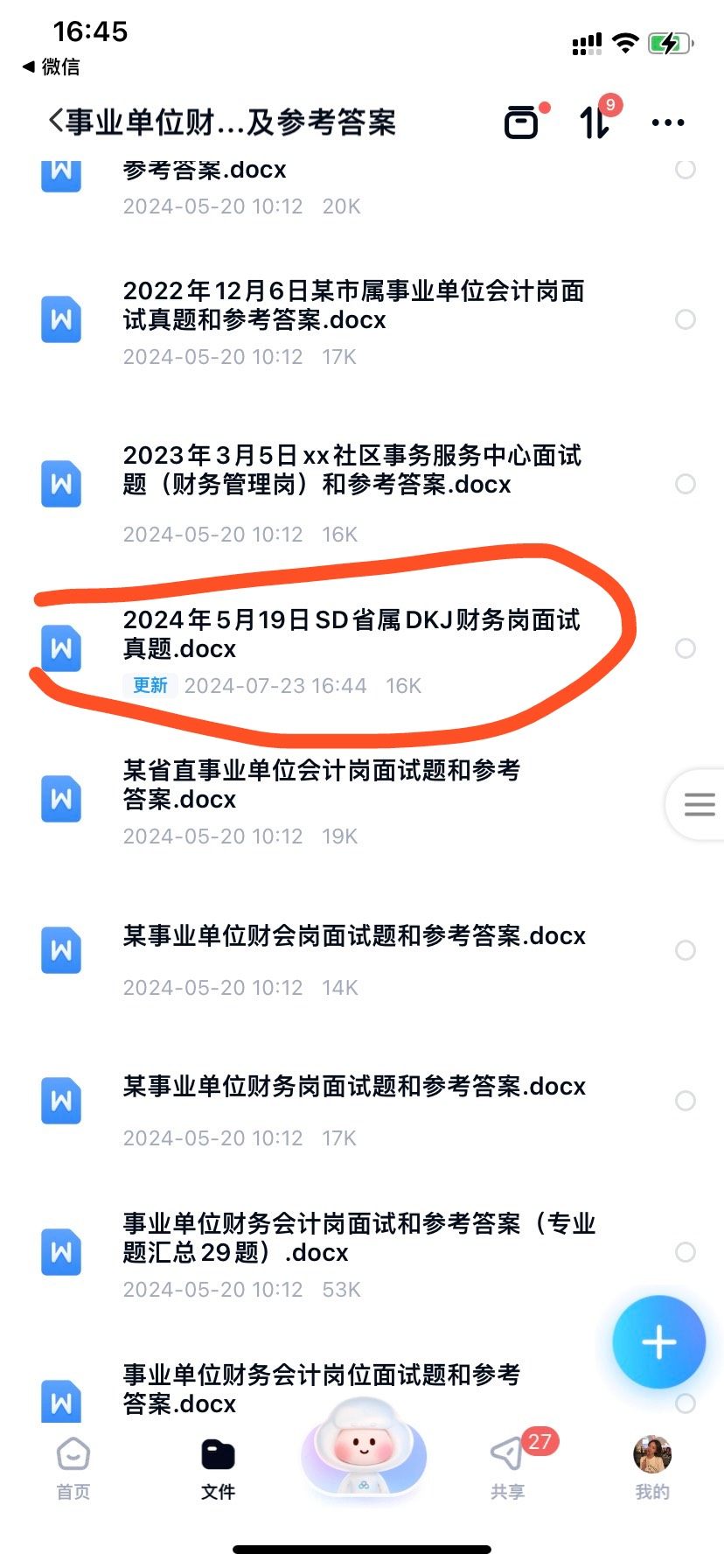Open 某事业单位财务岗面试题和参考答案 document
724x1568 pixels.
tap(353, 1087)
